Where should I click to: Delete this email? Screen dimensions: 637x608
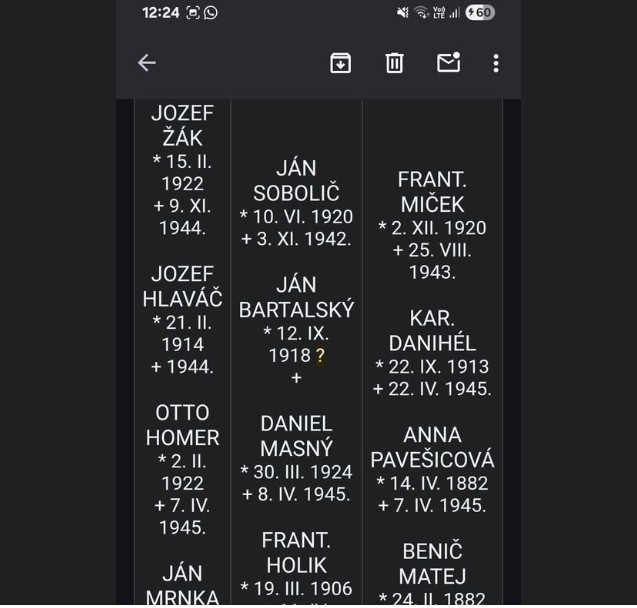[394, 63]
